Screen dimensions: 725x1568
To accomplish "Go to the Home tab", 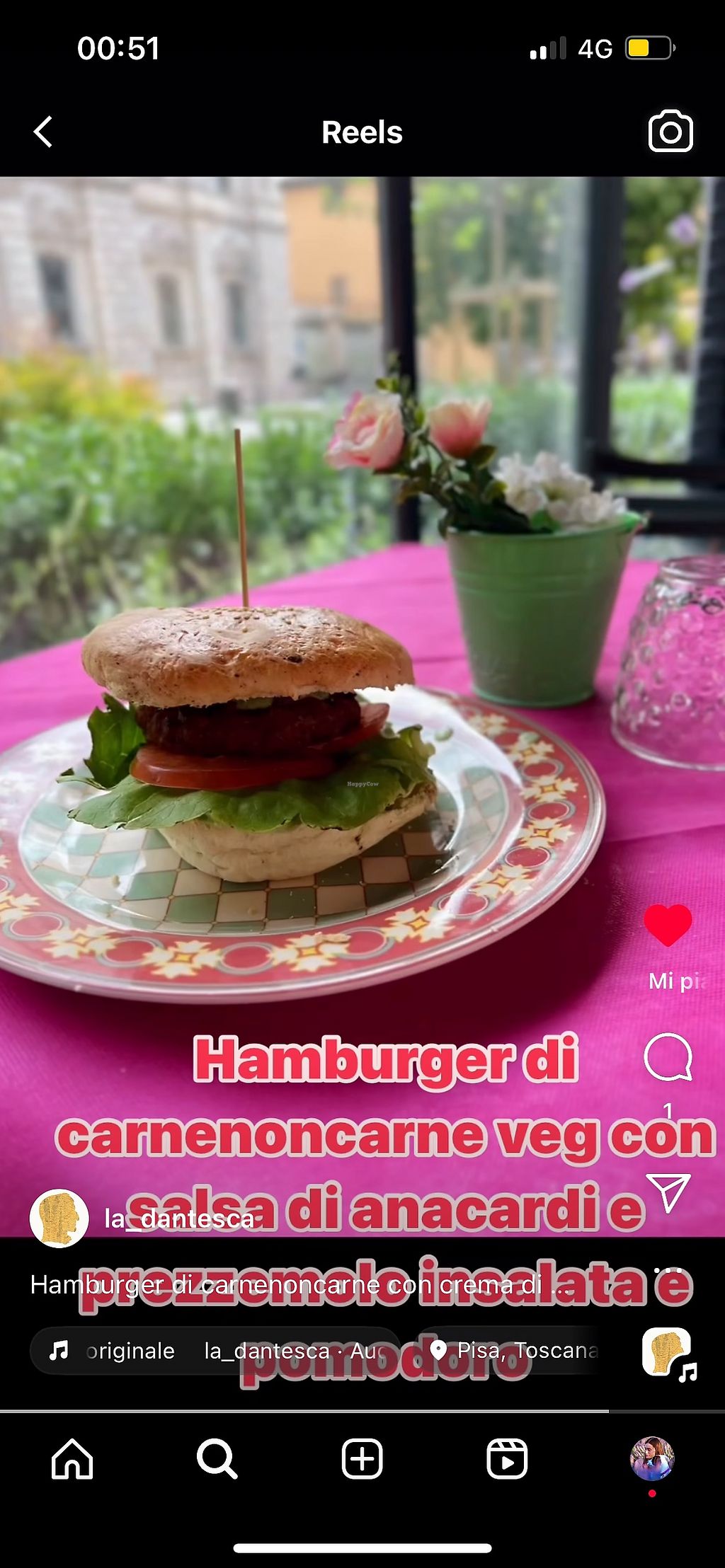I will [x=72, y=1459].
